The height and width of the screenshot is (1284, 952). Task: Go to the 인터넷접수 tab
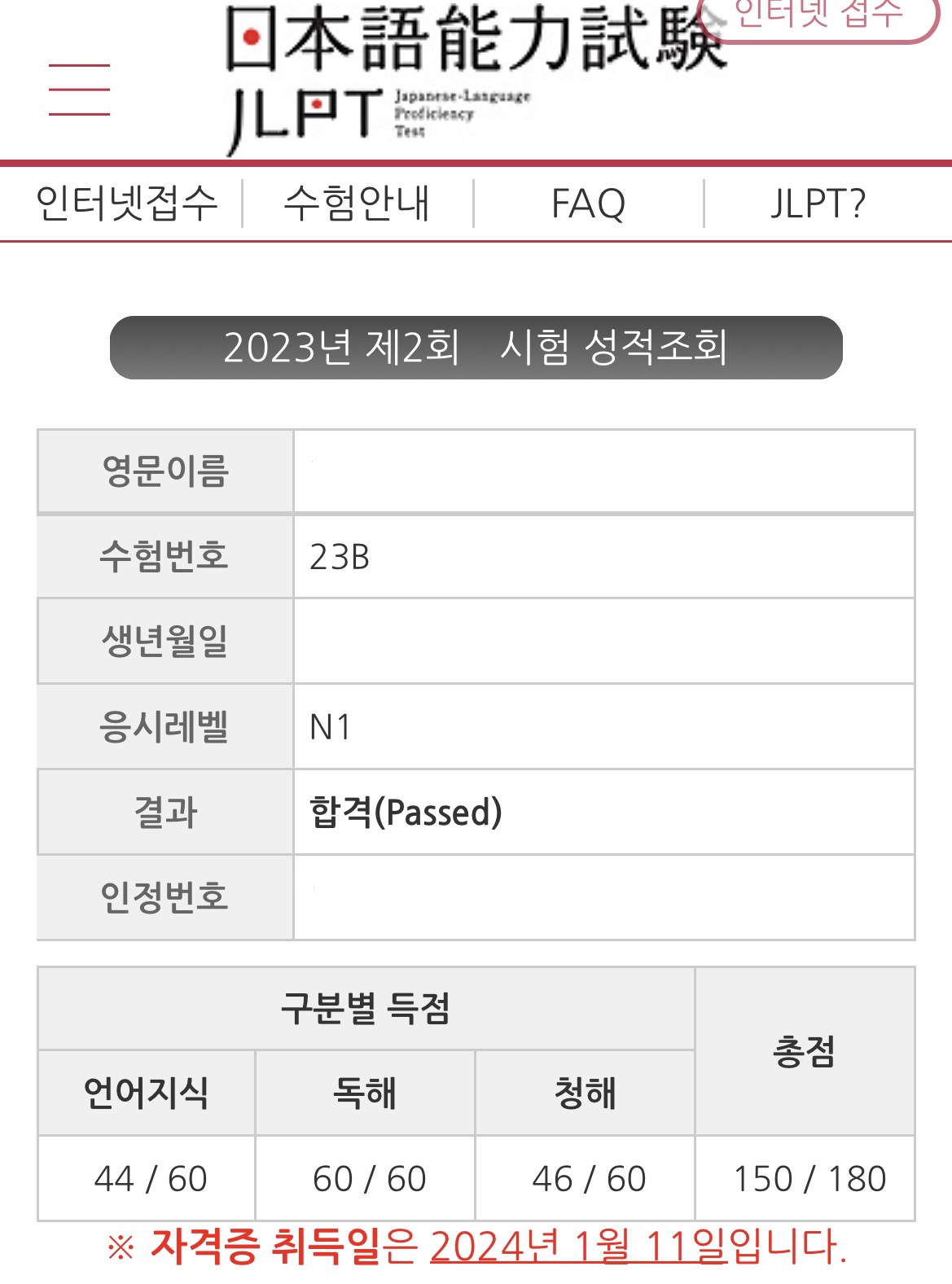127,204
